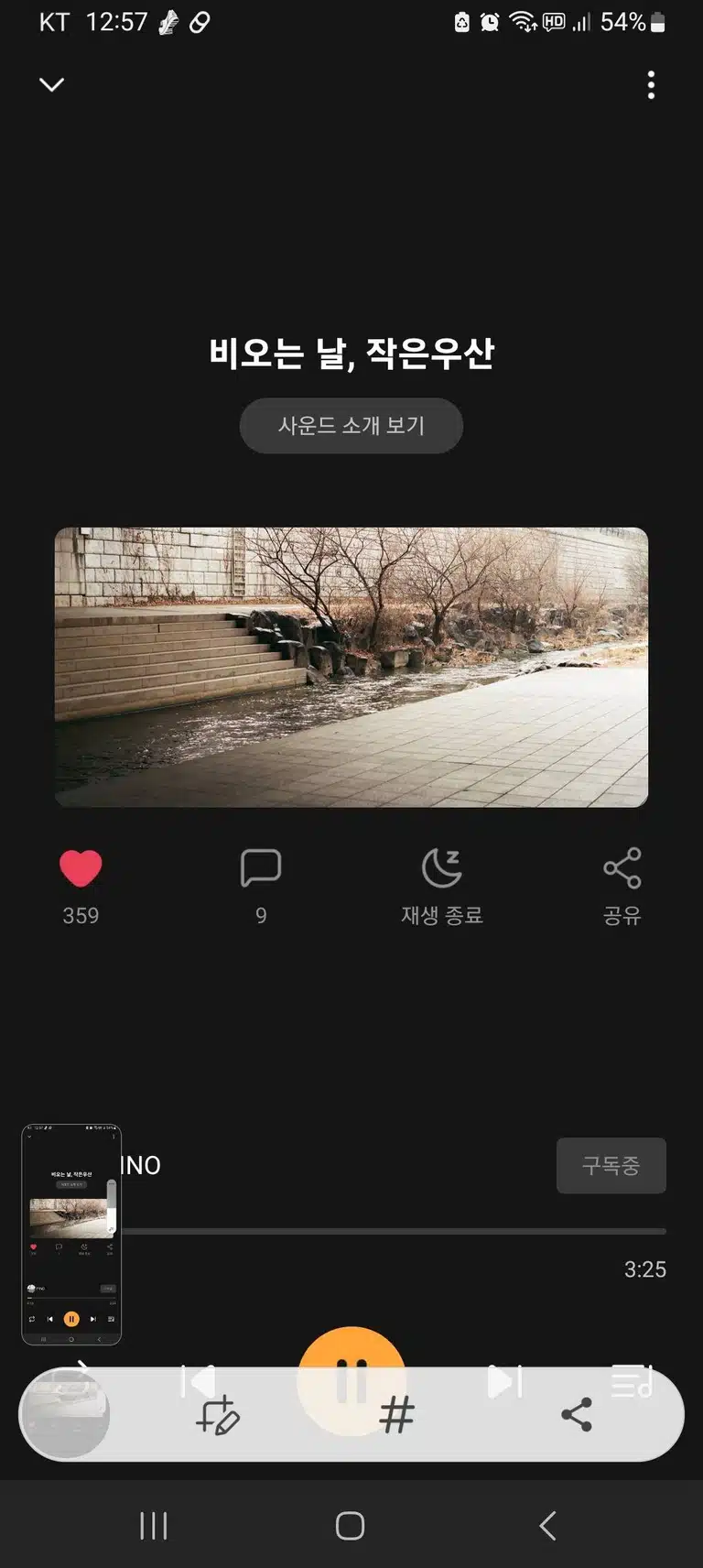Open the screenshot preview thumbnail

71,1234
